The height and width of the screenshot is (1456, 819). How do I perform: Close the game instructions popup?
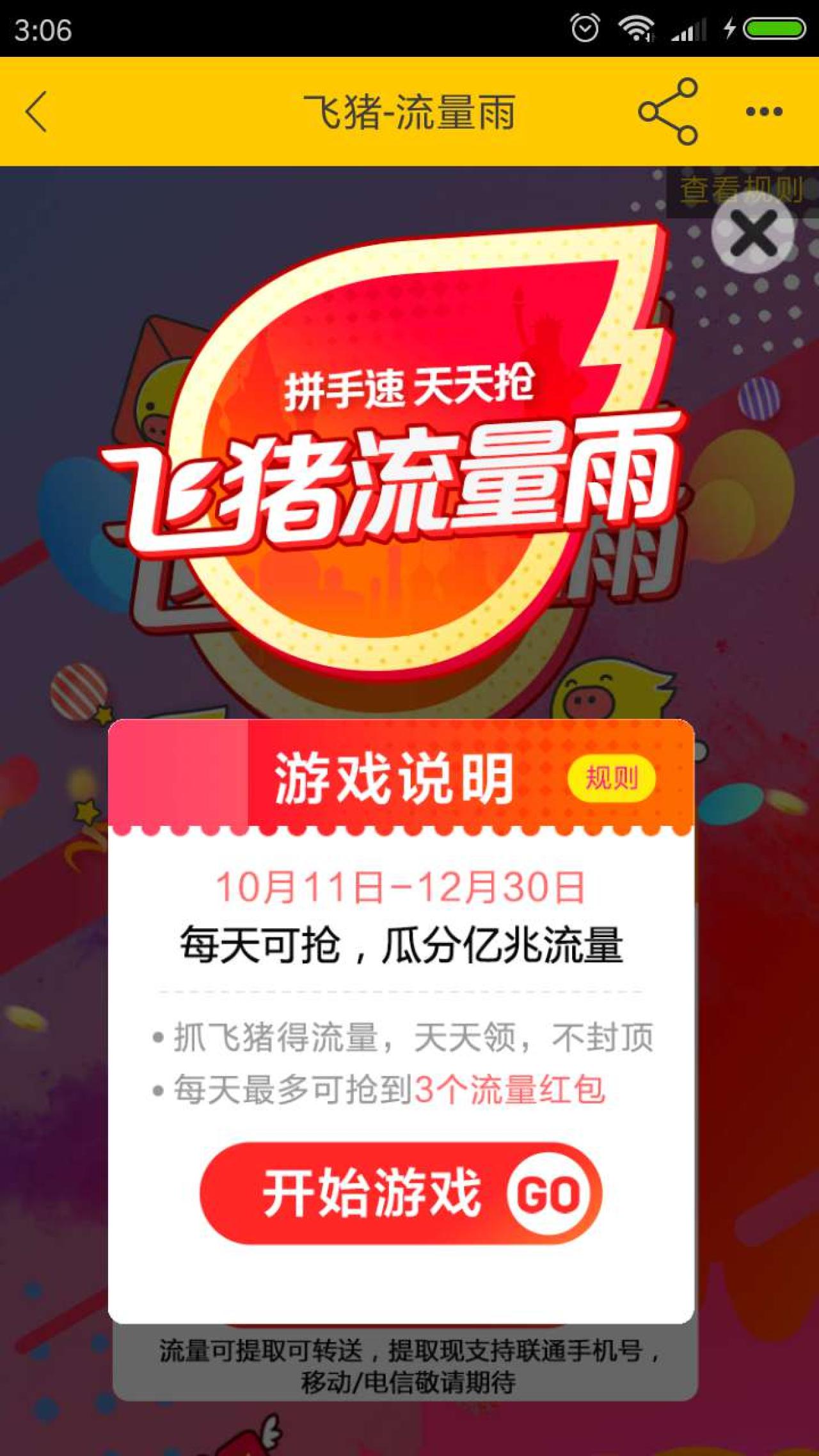pyautogui.click(x=753, y=235)
